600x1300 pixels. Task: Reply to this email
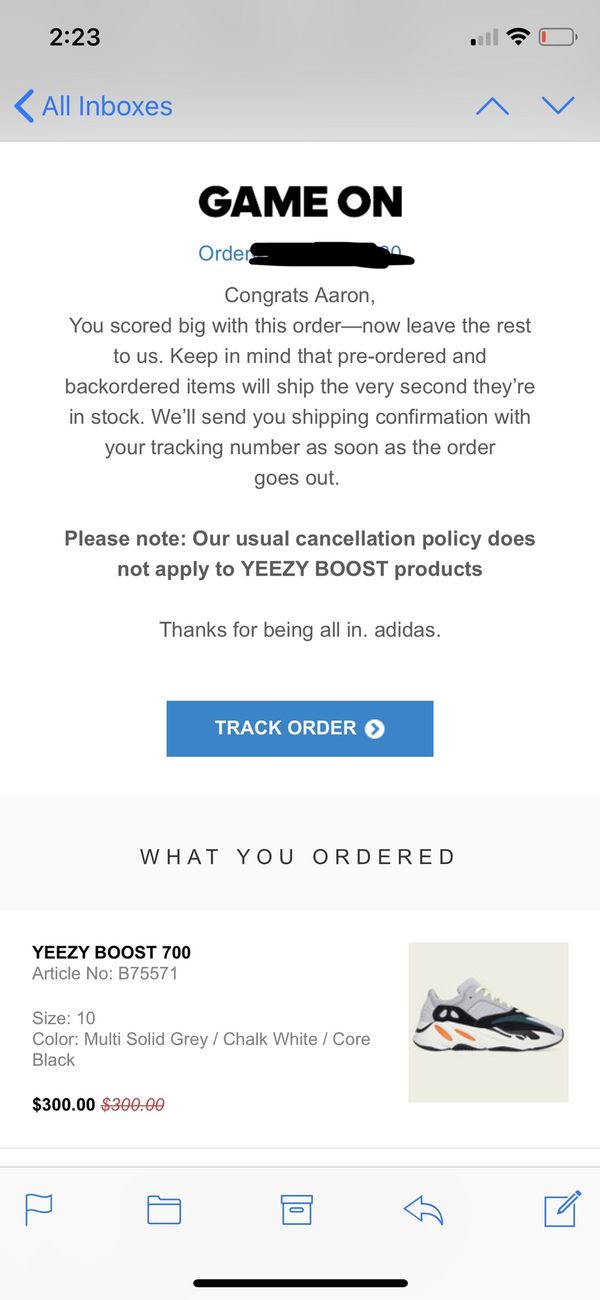(x=423, y=1210)
